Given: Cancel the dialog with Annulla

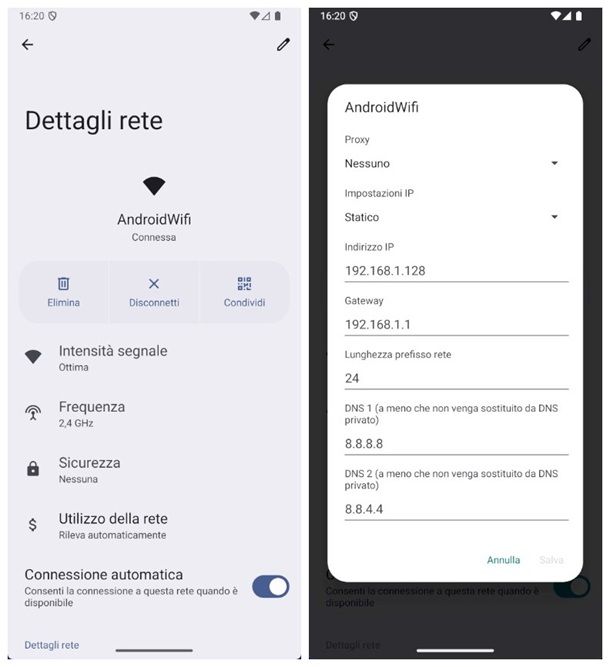Looking at the screenshot, I should coord(503,560).
